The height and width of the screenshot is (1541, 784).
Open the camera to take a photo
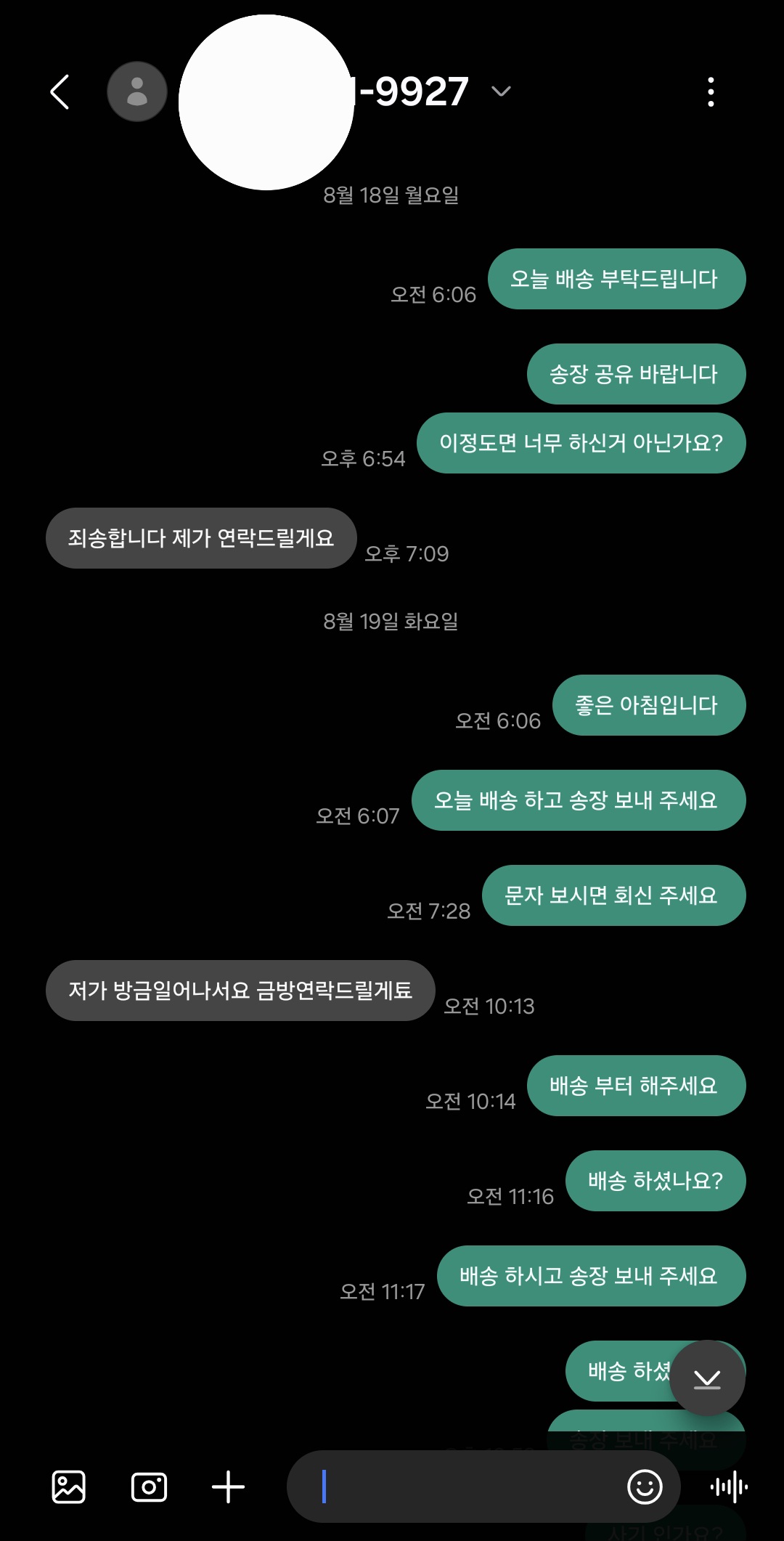click(149, 1487)
